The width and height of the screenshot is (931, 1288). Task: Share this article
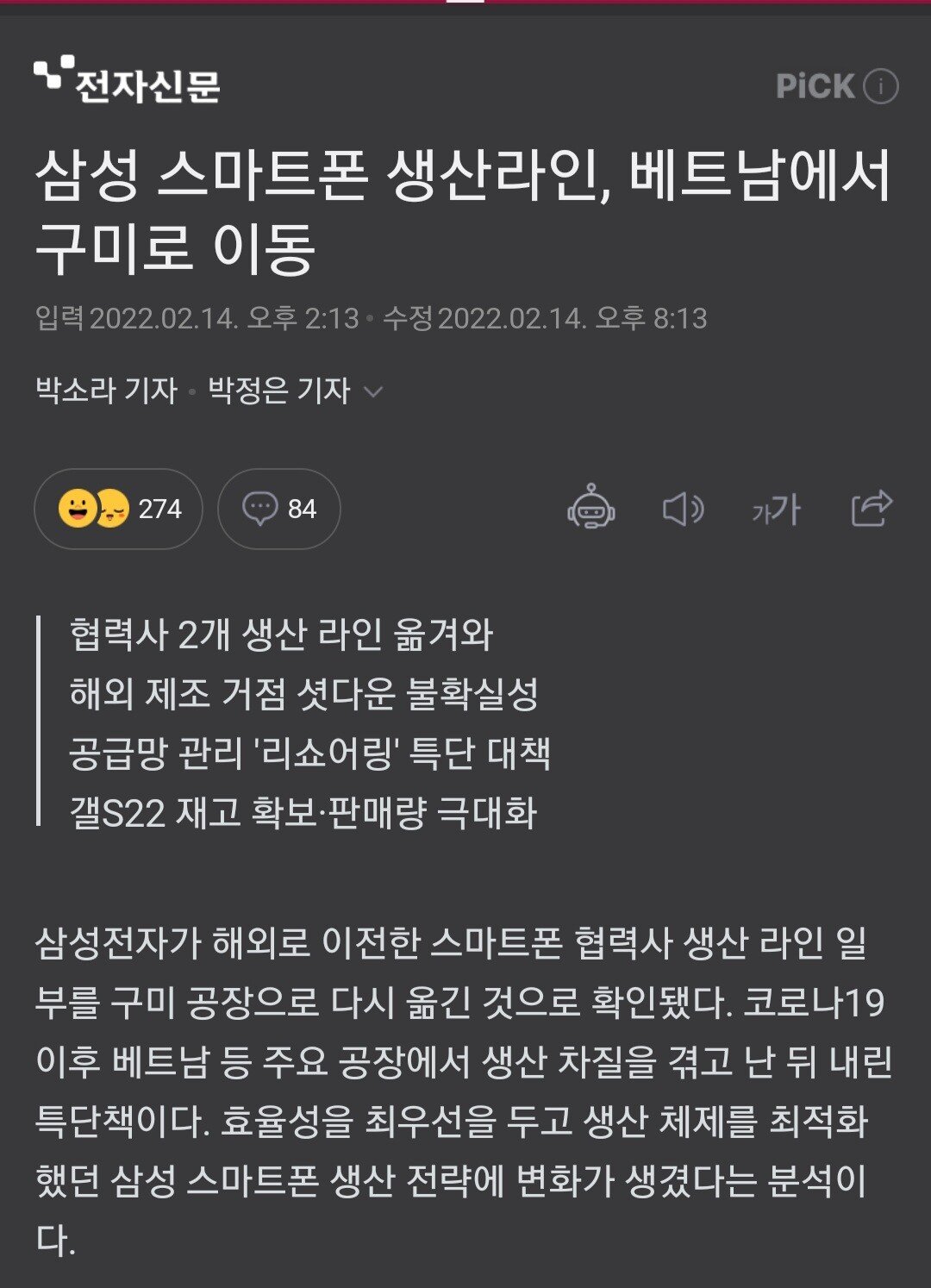pos(871,508)
